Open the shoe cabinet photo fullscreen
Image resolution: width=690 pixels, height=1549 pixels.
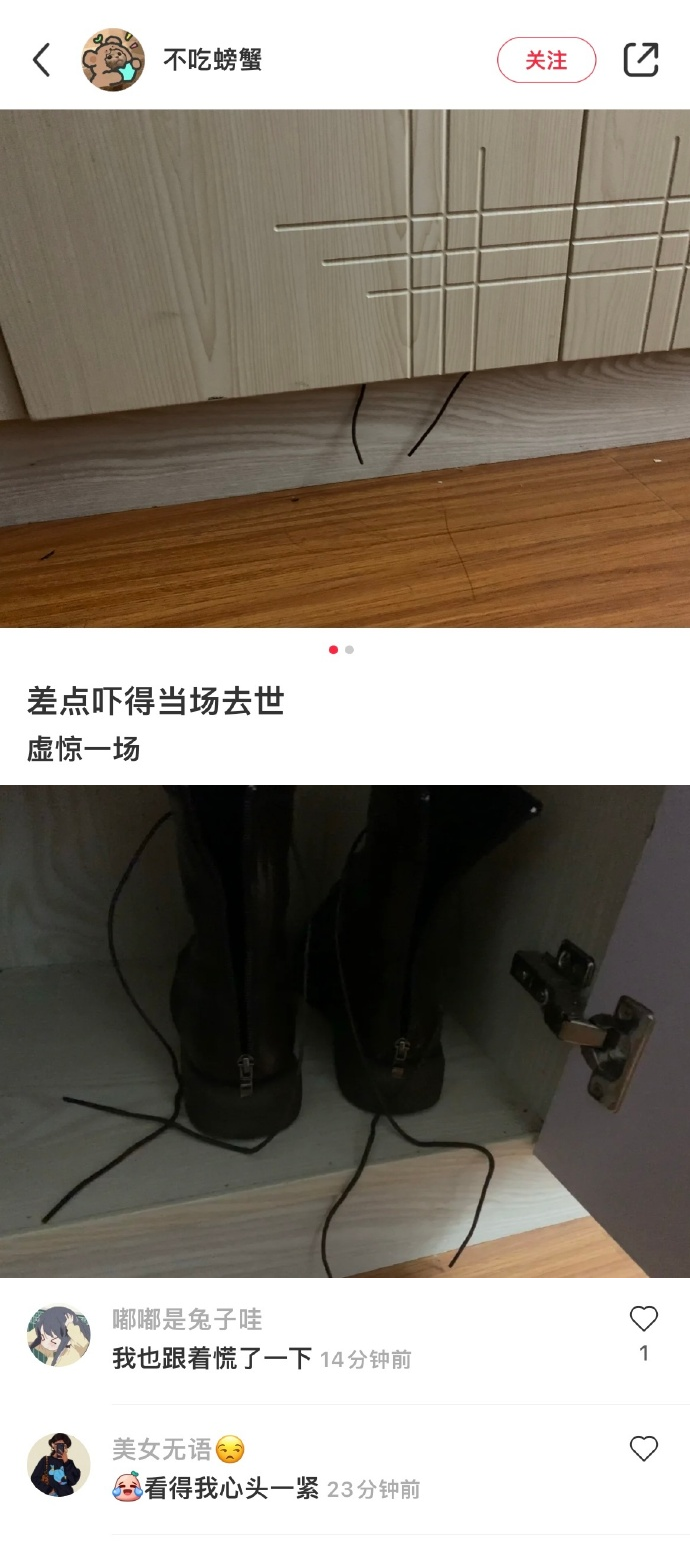(x=345, y=368)
